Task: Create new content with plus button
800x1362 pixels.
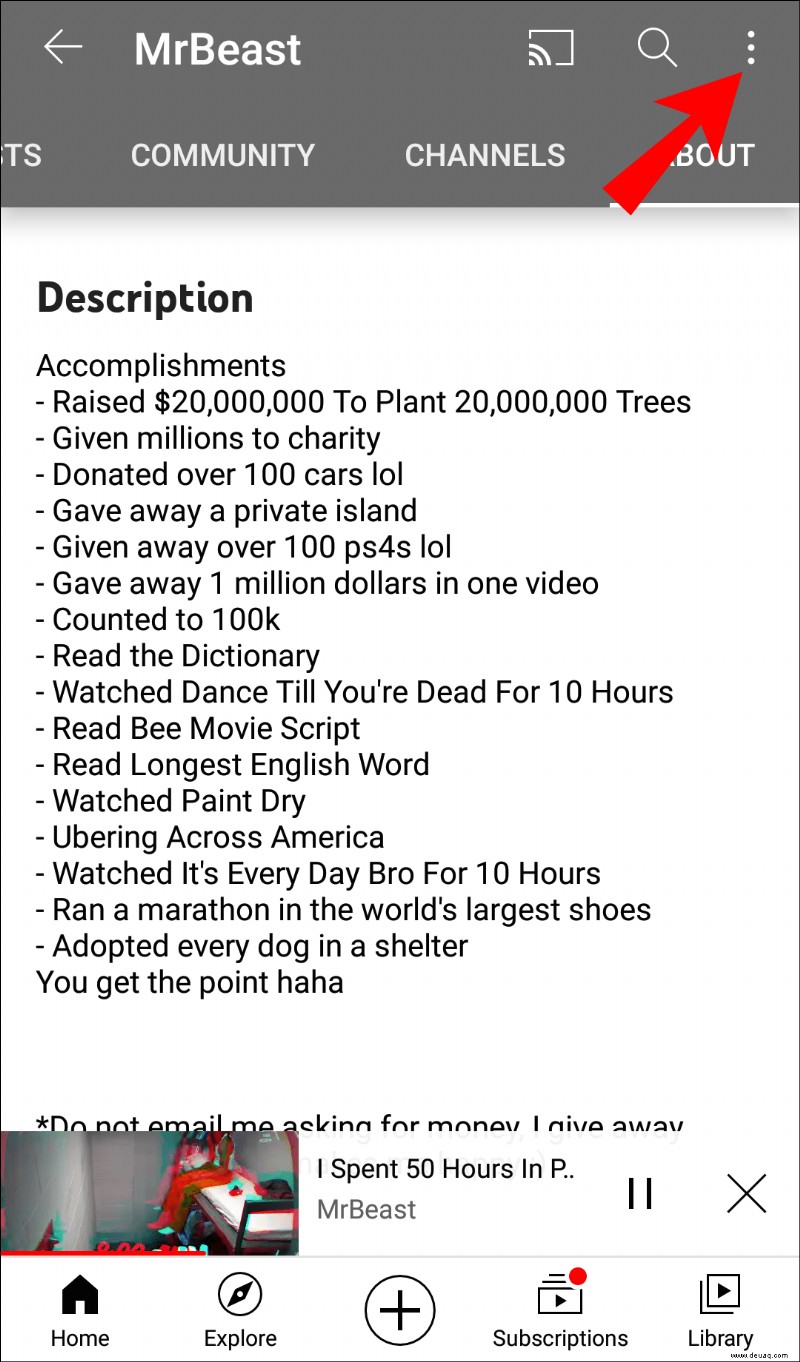Action: point(400,1310)
